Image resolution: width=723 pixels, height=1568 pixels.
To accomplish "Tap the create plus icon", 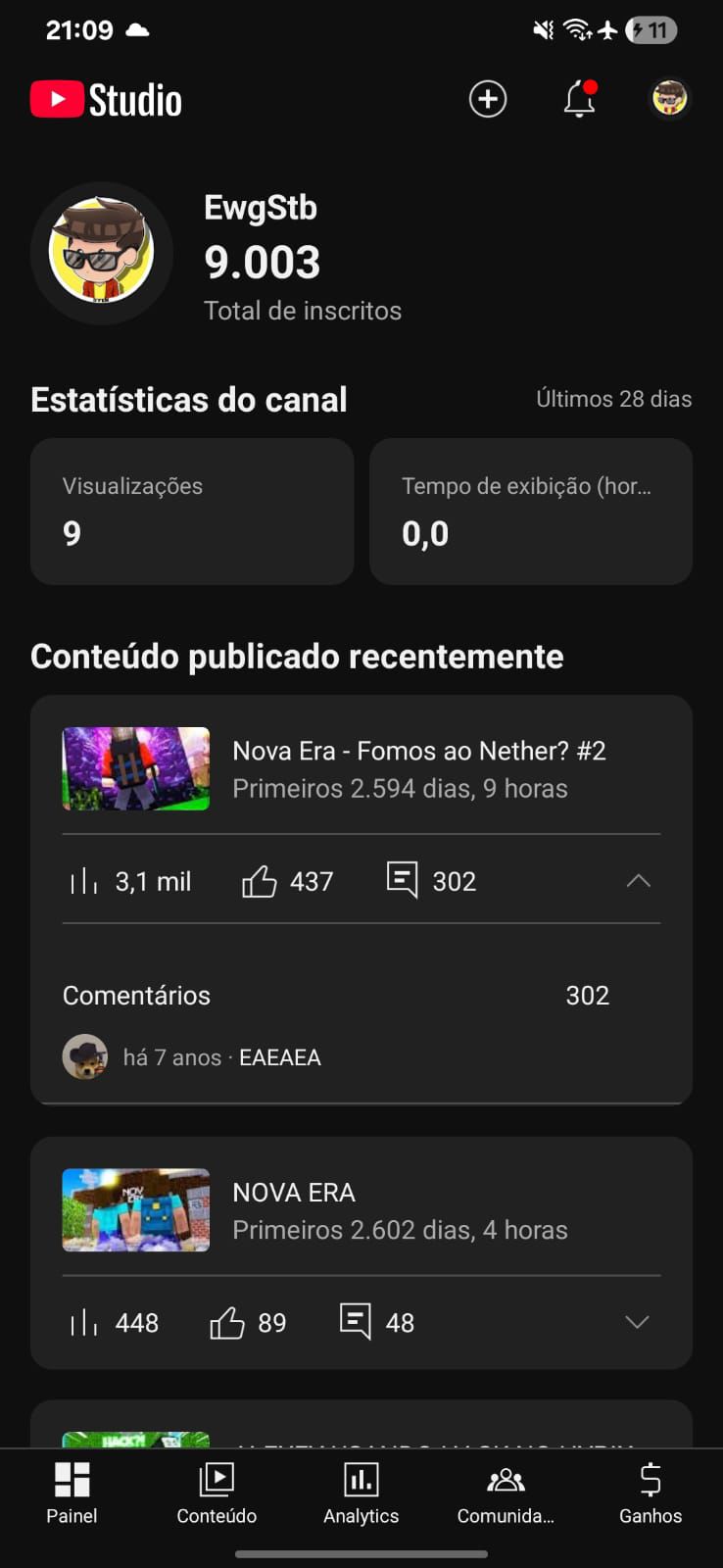I will (x=487, y=99).
